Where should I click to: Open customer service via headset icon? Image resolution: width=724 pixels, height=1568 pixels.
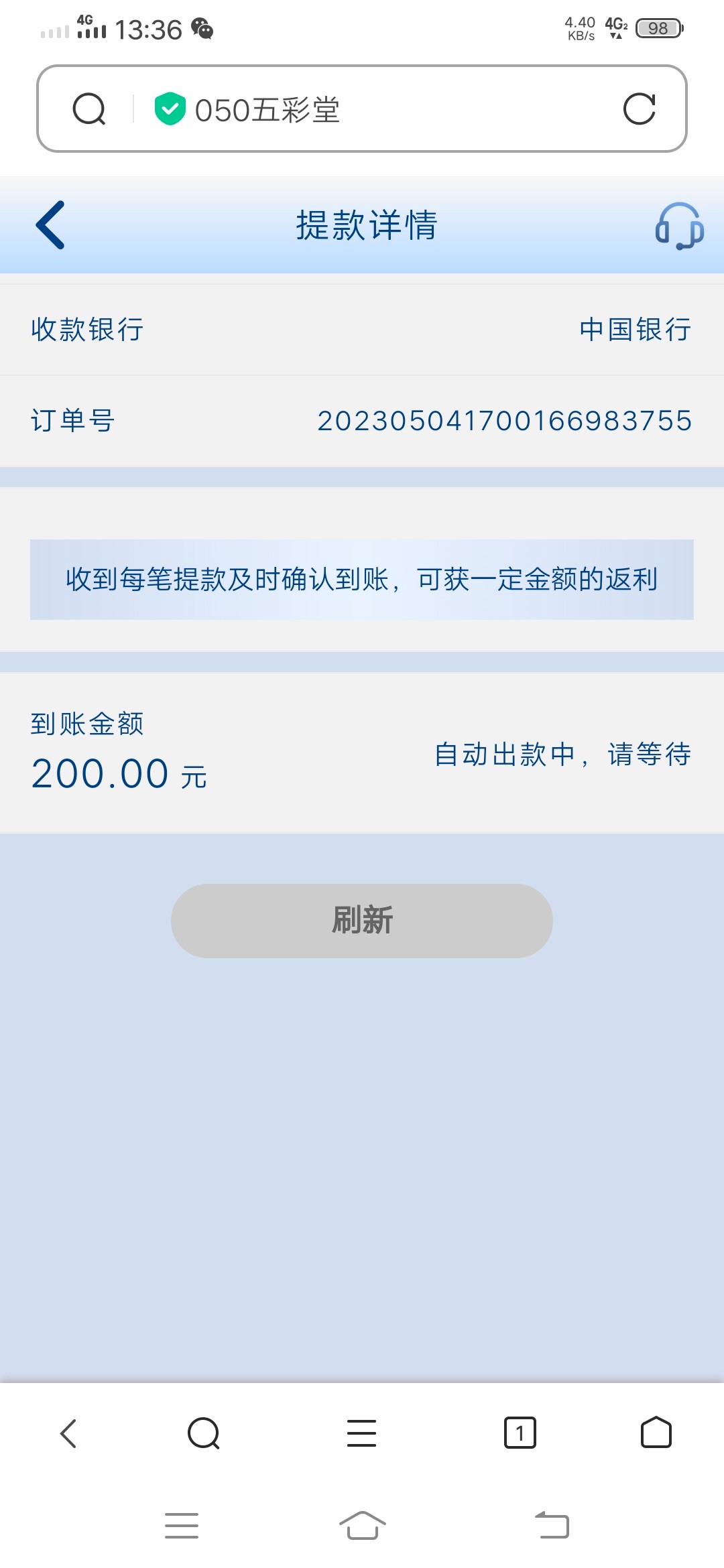click(679, 228)
